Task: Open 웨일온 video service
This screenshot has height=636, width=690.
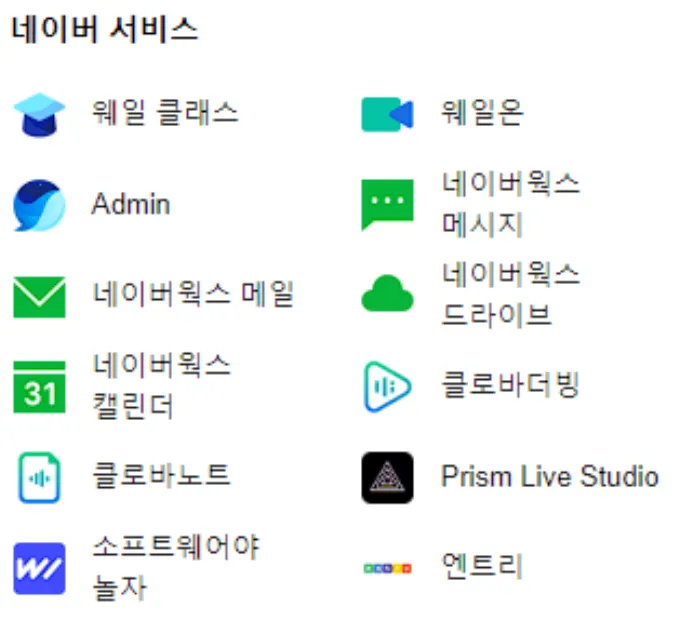Action: (482, 112)
